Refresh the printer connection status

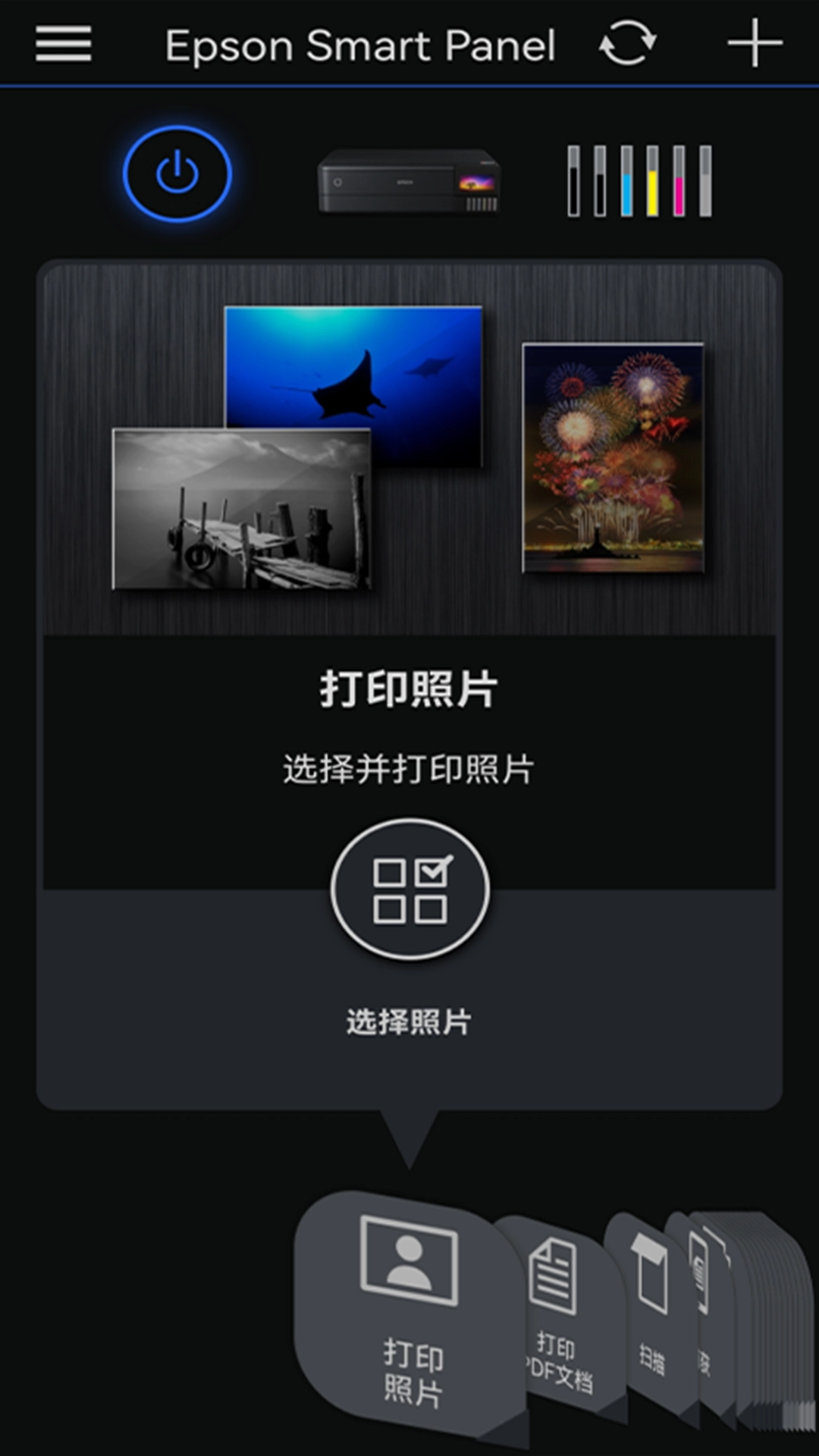(626, 44)
